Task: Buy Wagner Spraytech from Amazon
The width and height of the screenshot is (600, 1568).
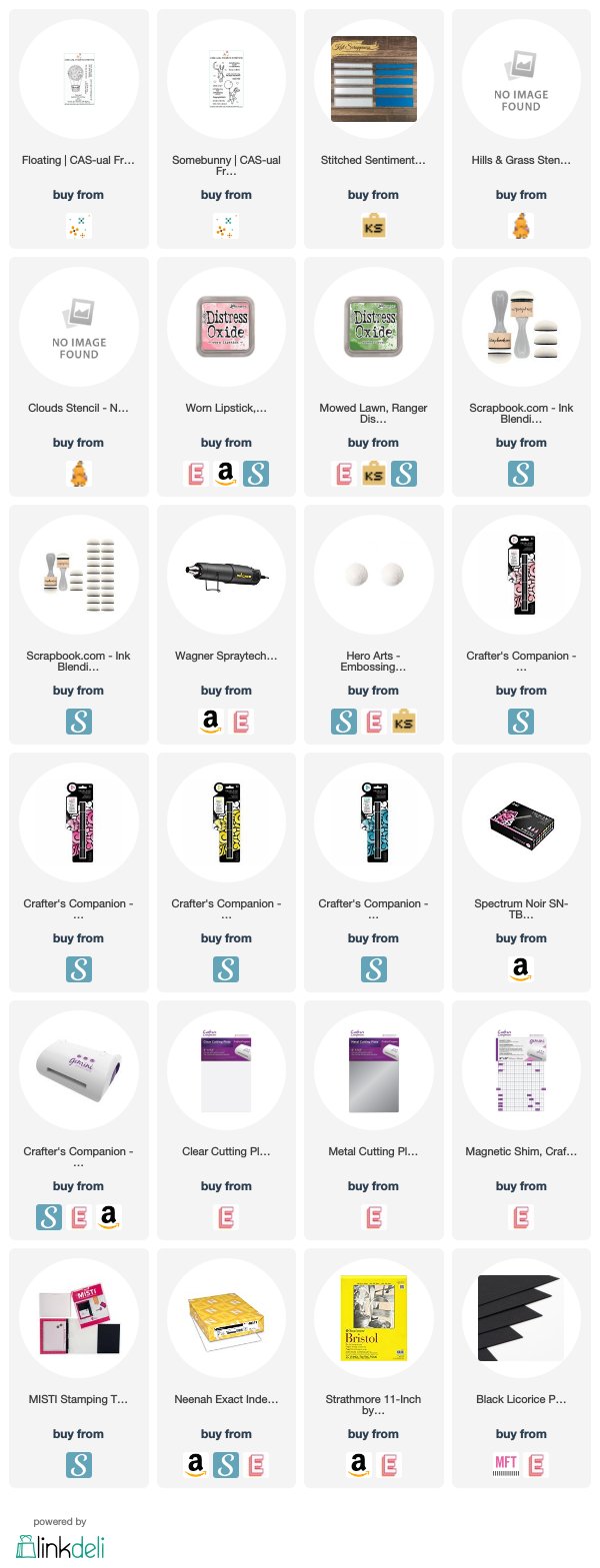Action: [x=211, y=721]
